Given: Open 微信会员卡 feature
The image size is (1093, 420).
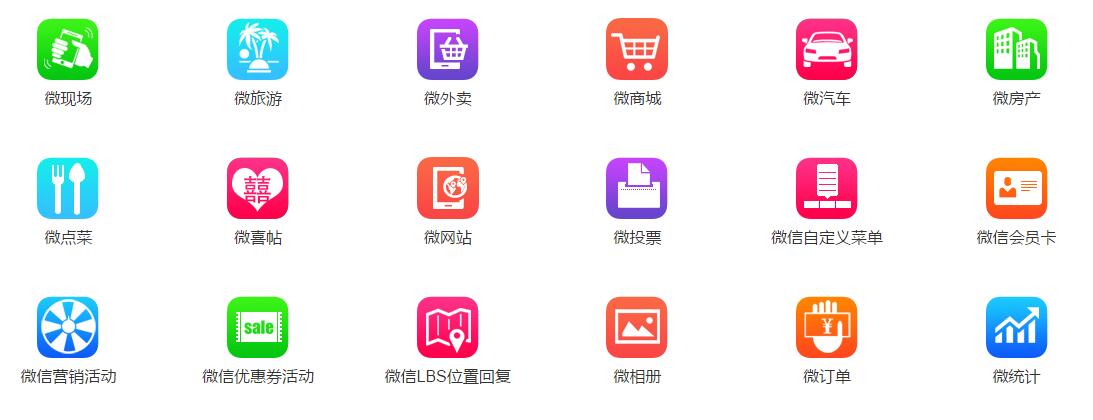Looking at the screenshot, I should click(x=1016, y=188).
